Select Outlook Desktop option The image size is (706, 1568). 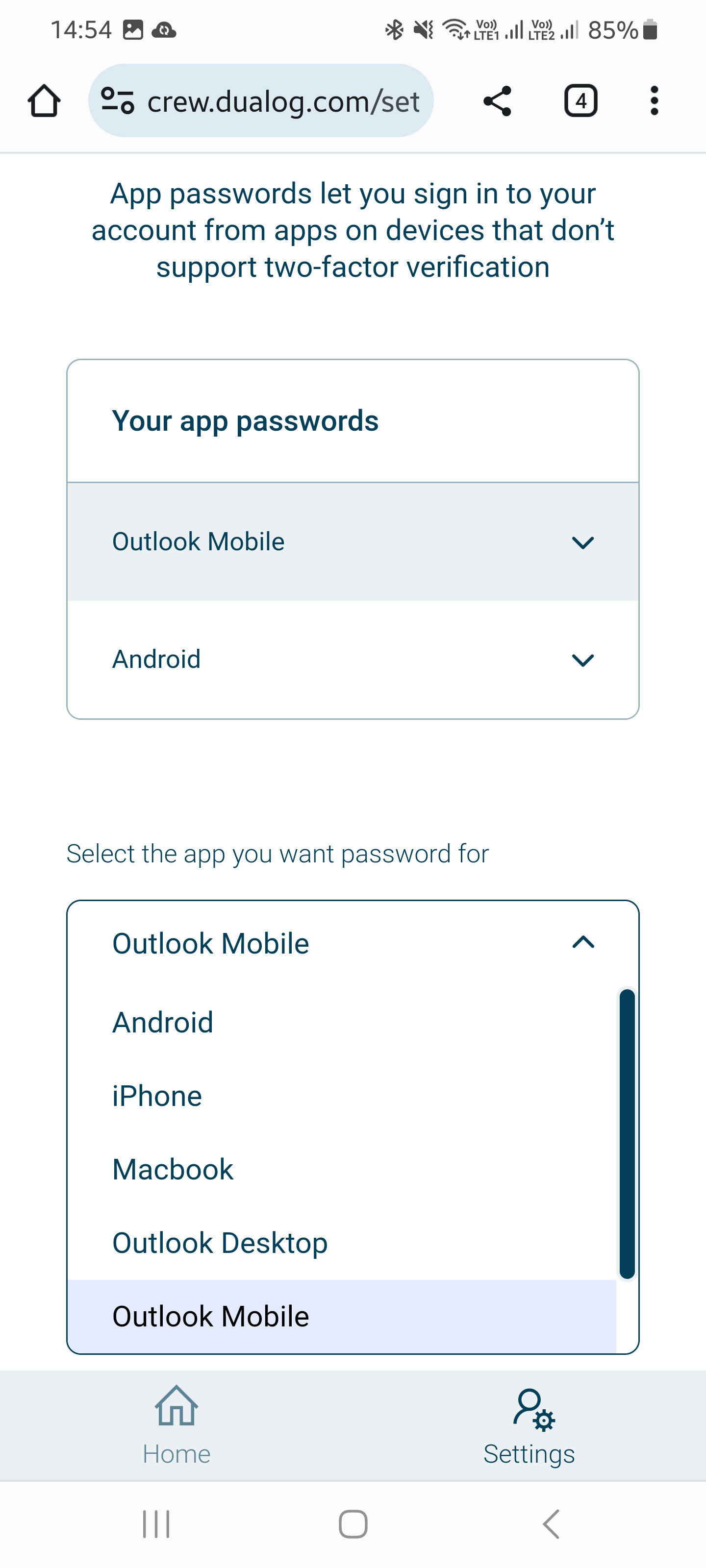click(x=342, y=1243)
